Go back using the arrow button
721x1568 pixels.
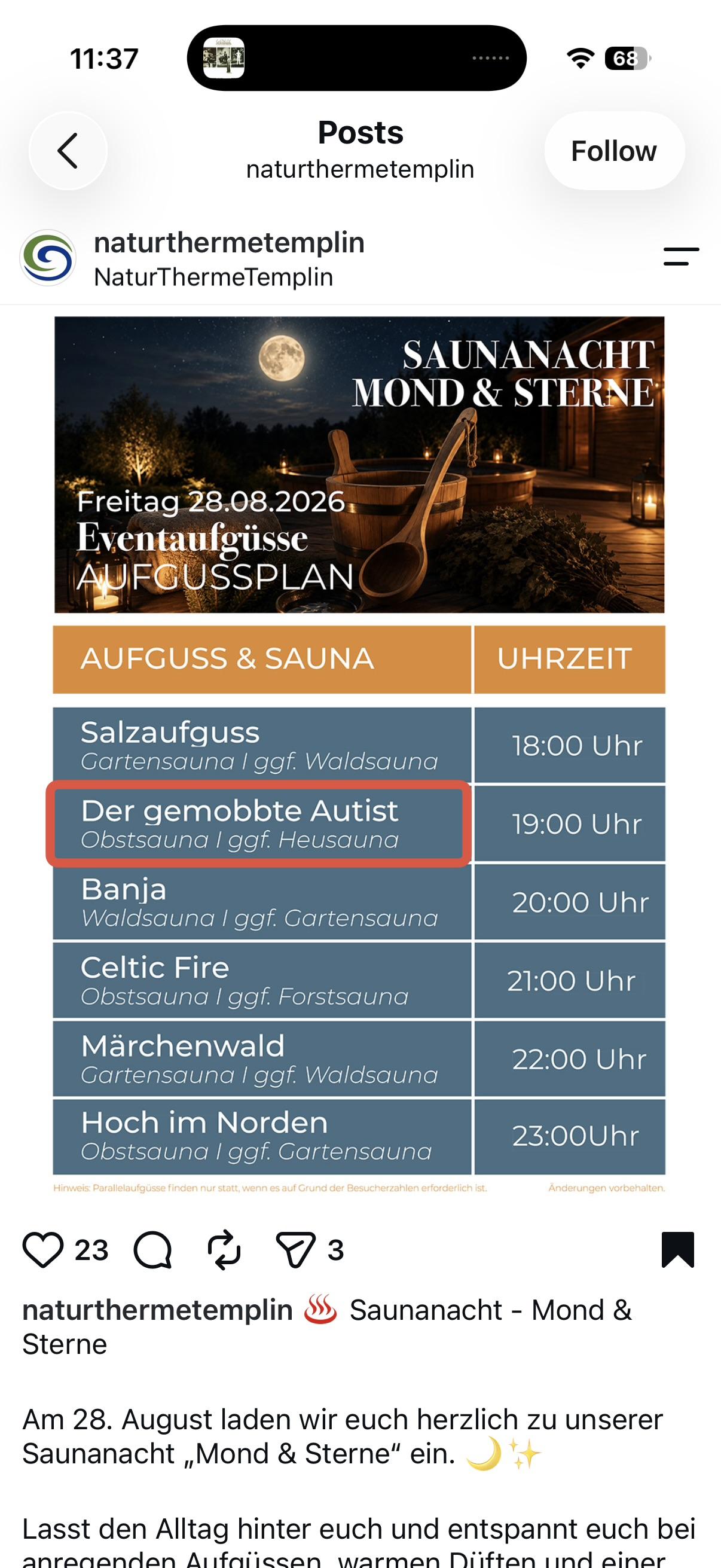68,150
